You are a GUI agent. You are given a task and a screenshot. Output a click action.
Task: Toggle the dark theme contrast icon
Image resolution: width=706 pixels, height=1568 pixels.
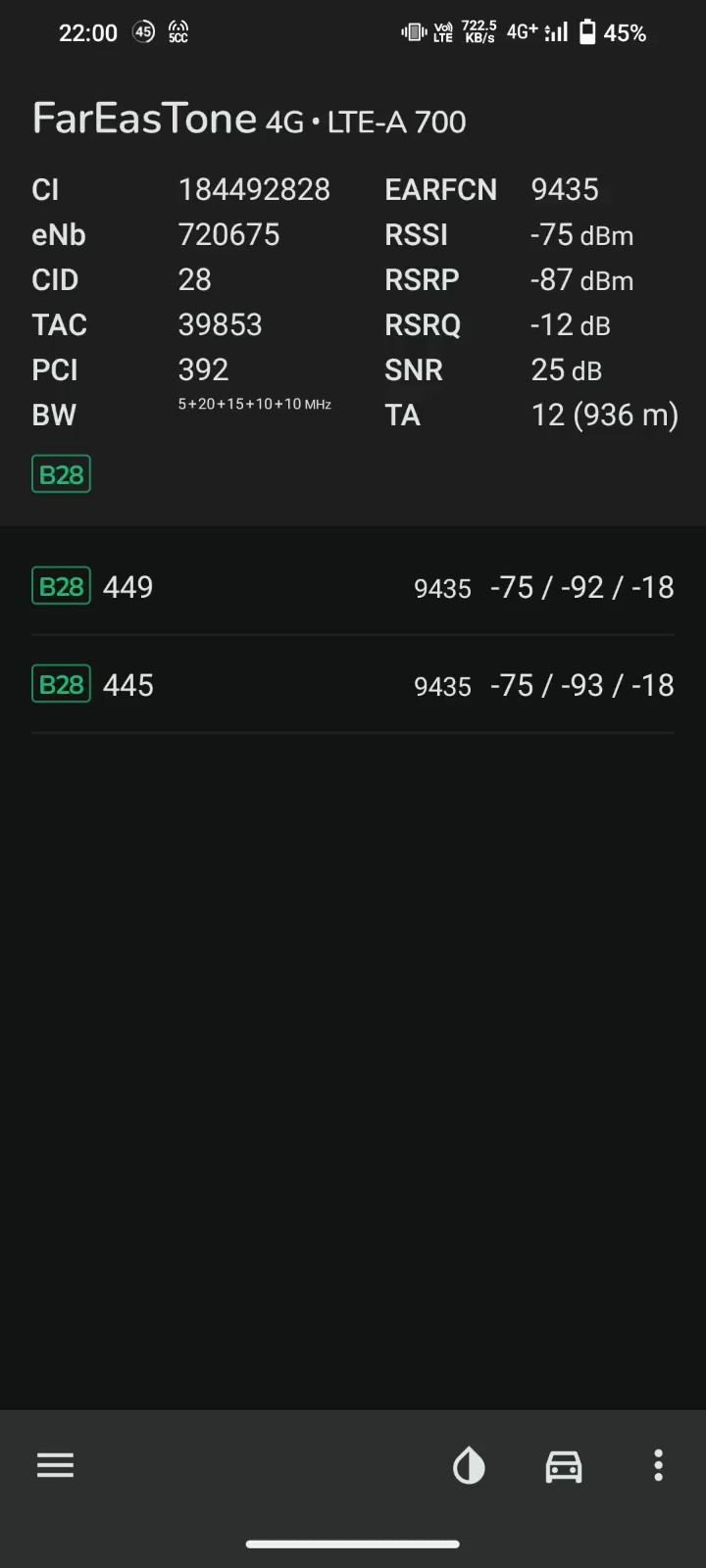469,1466
